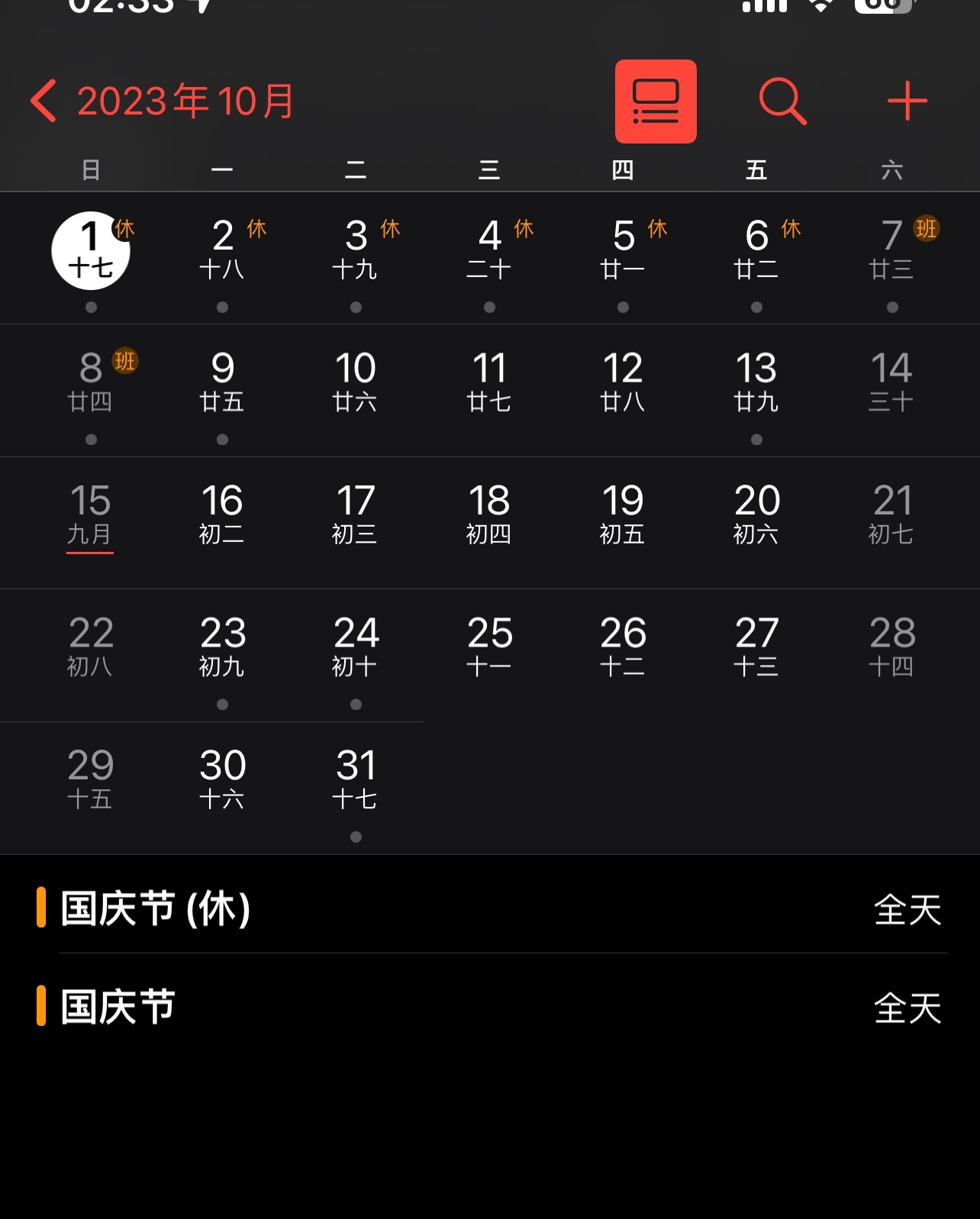The width and height of the screenshot is (980, 1219).
Task: Toggle the event list view icon
Action: [x=656, y=102]
